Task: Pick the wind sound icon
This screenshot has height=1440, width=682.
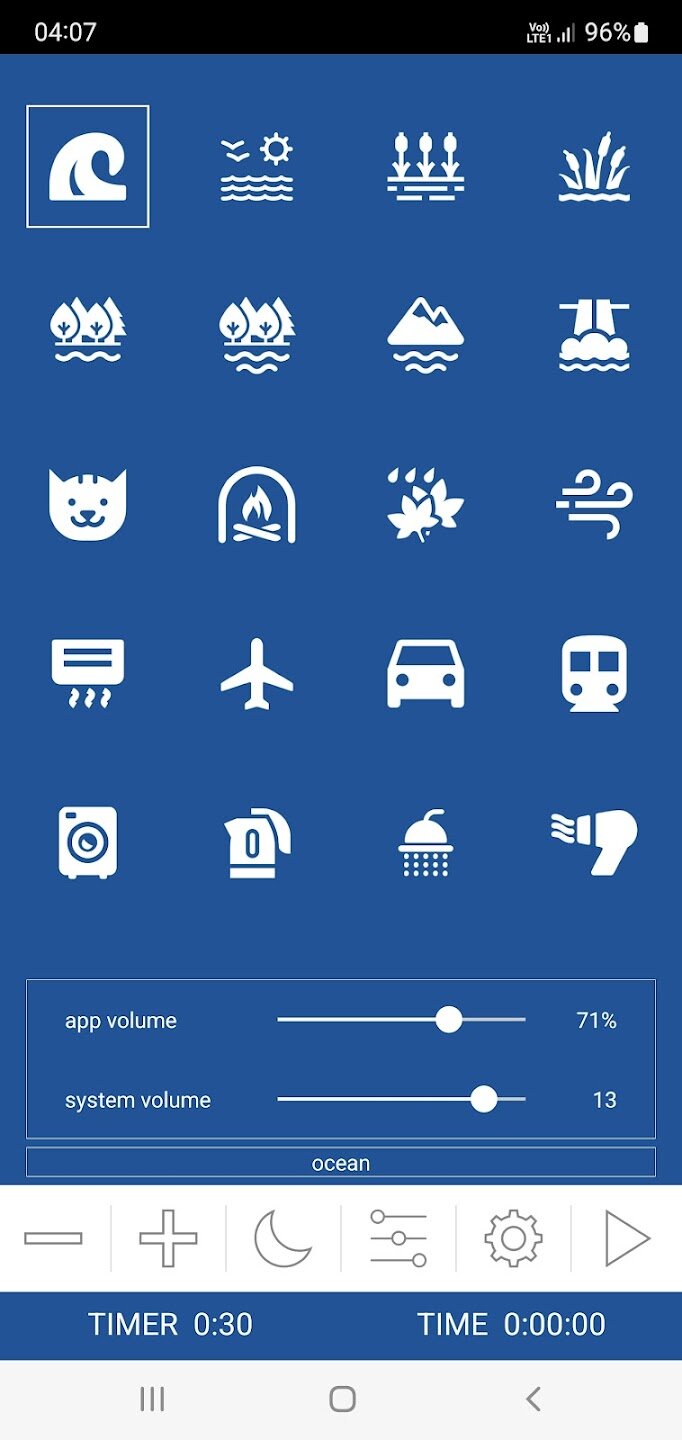Action: pos(594,505)
